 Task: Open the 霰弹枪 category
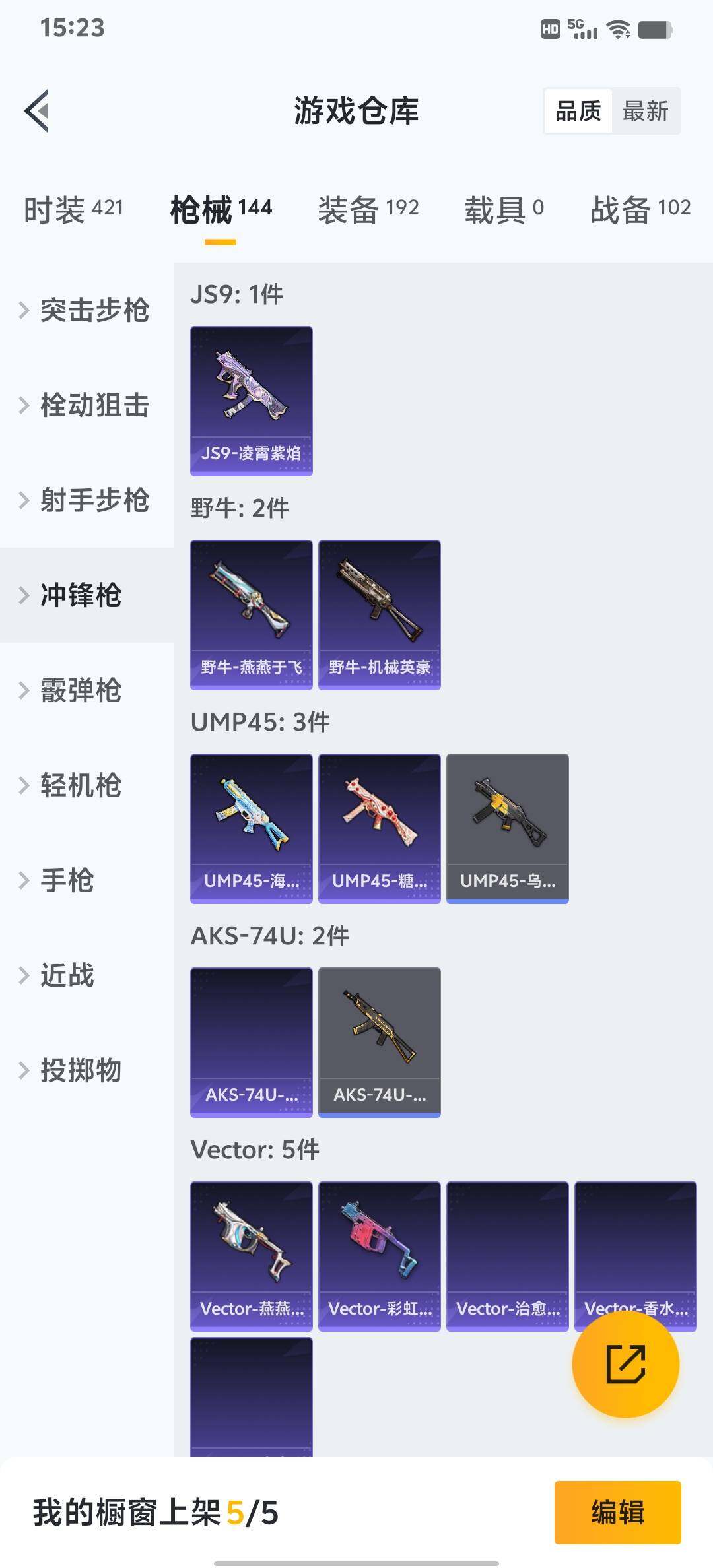[81, 690]
